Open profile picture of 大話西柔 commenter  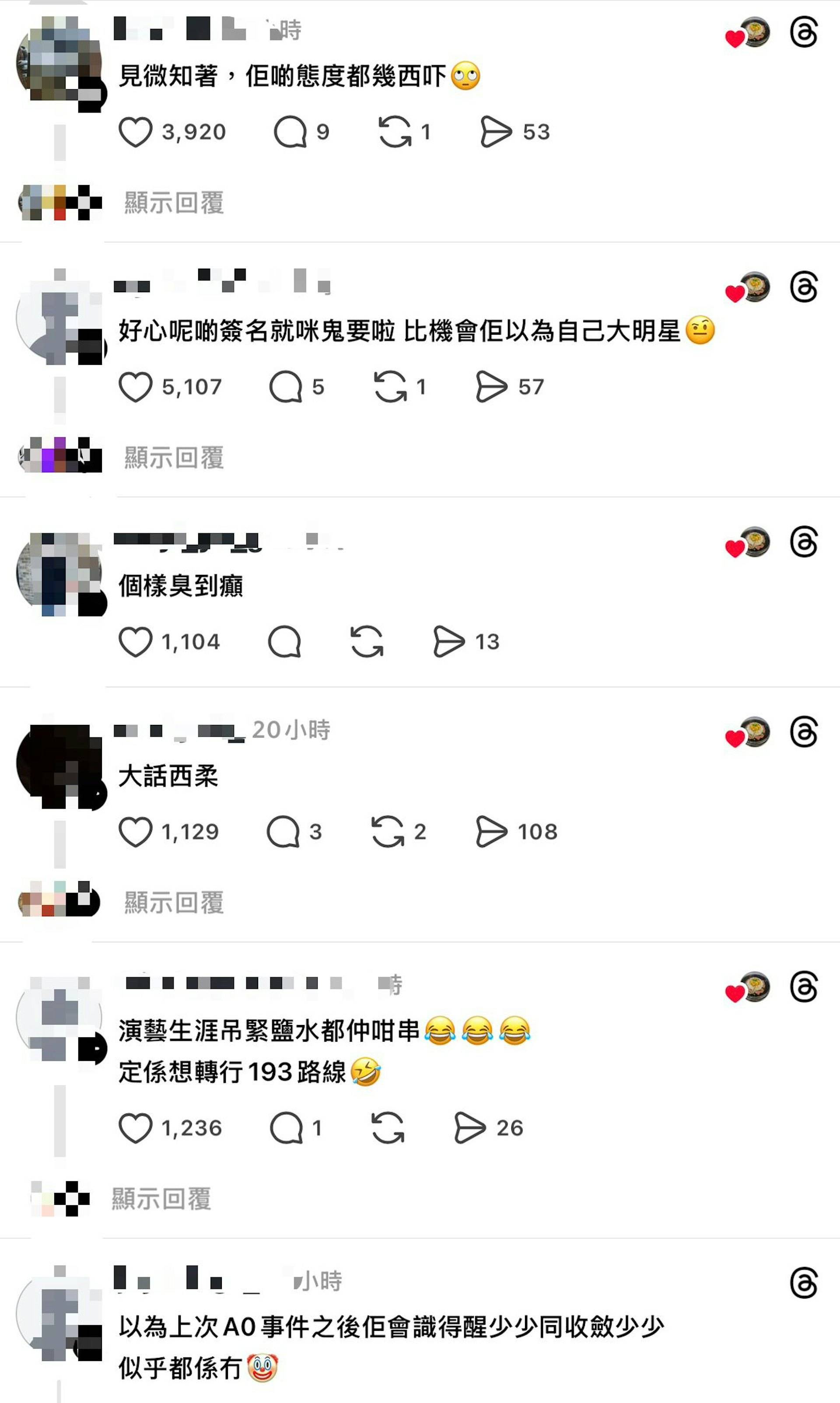59,765
